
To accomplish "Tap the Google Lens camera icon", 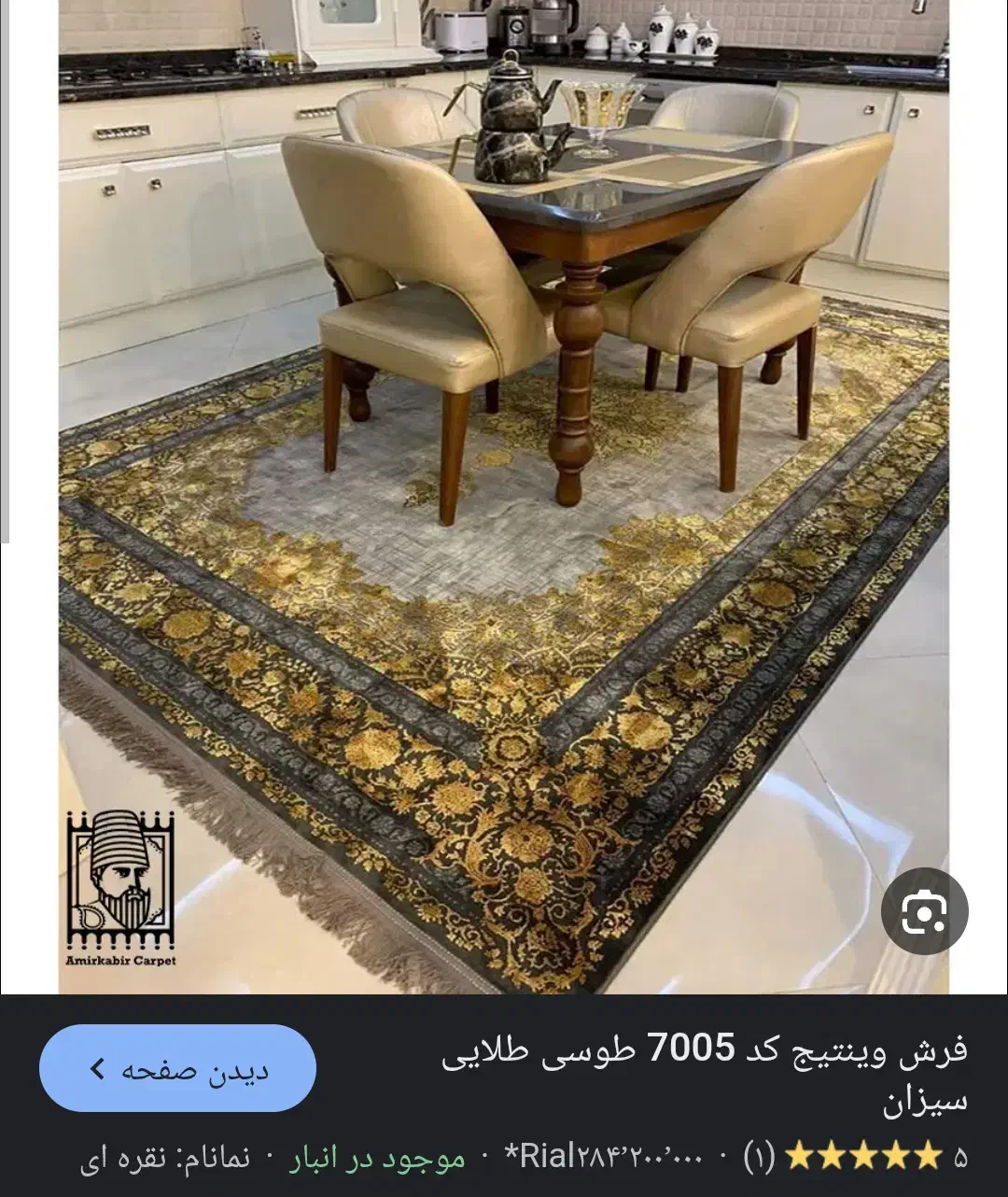I will point(927,909).
